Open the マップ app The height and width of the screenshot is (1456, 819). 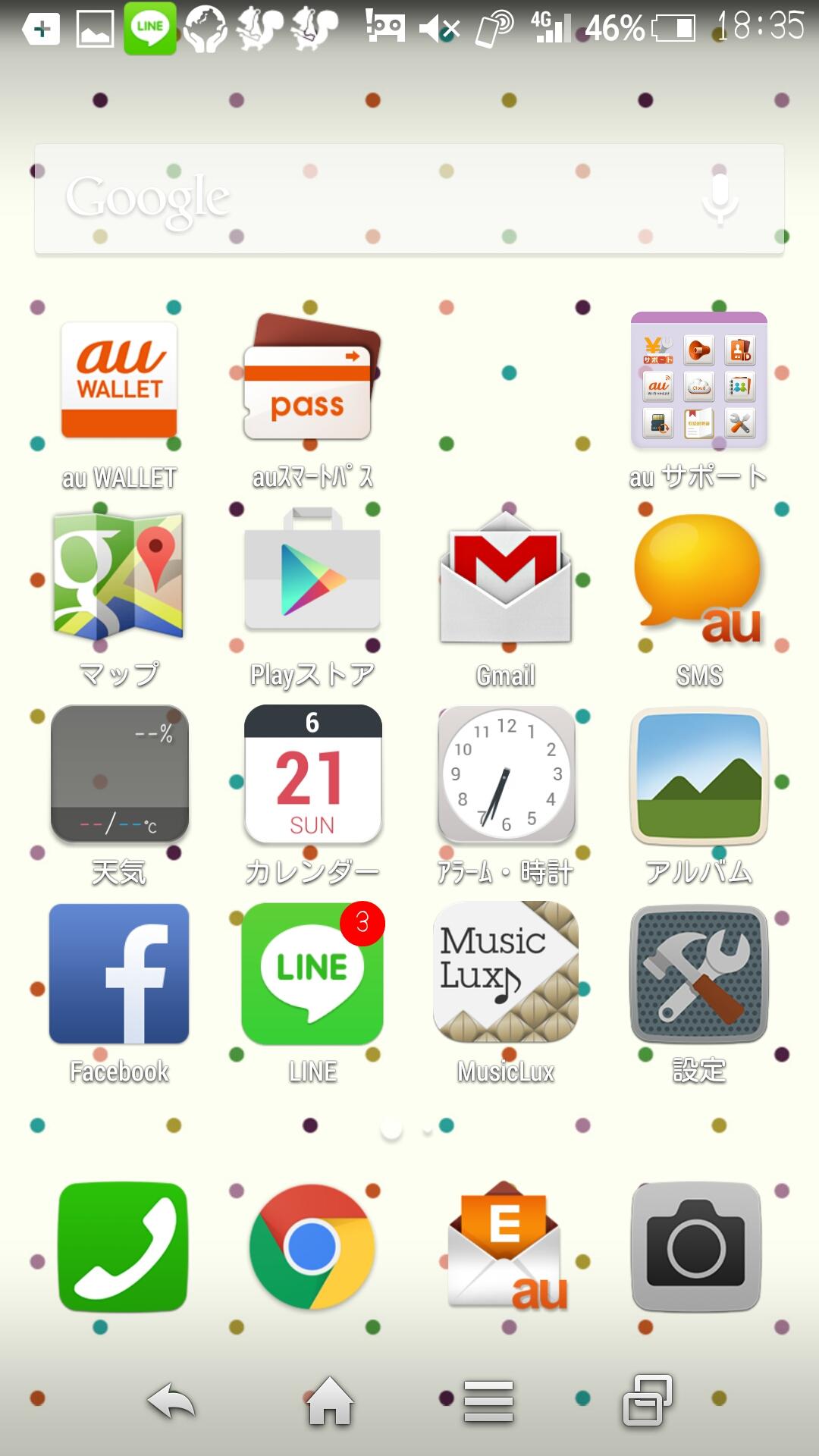point(119,576)
